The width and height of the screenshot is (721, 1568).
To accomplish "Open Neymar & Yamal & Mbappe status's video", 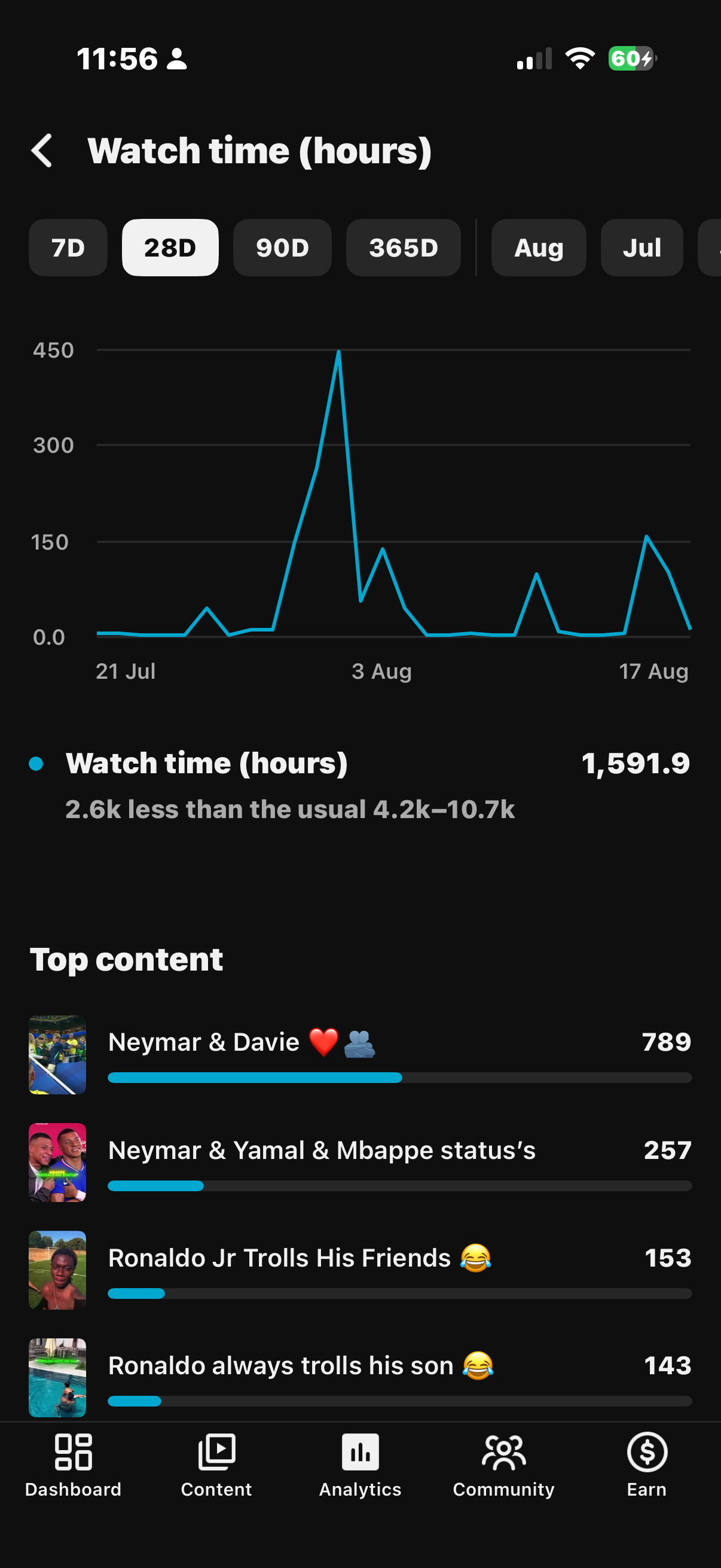I will click(360, 1163).
